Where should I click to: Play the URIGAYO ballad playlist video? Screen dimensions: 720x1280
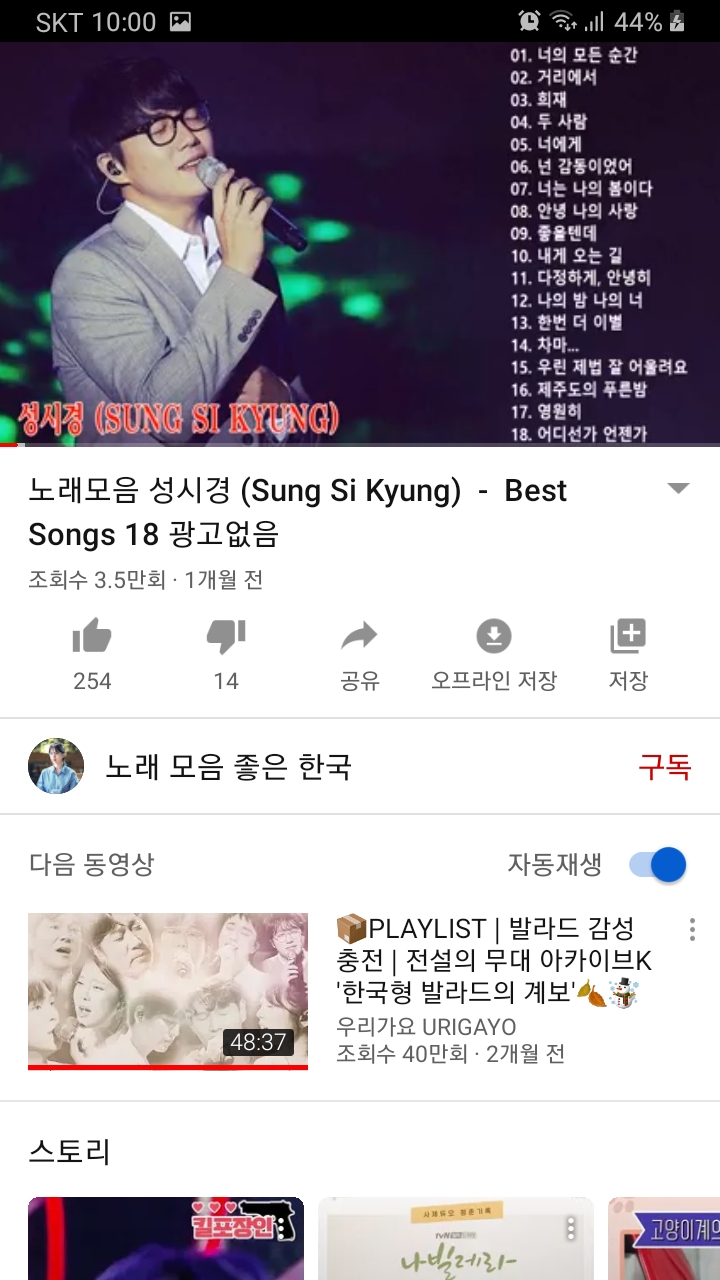click(168, 990)
